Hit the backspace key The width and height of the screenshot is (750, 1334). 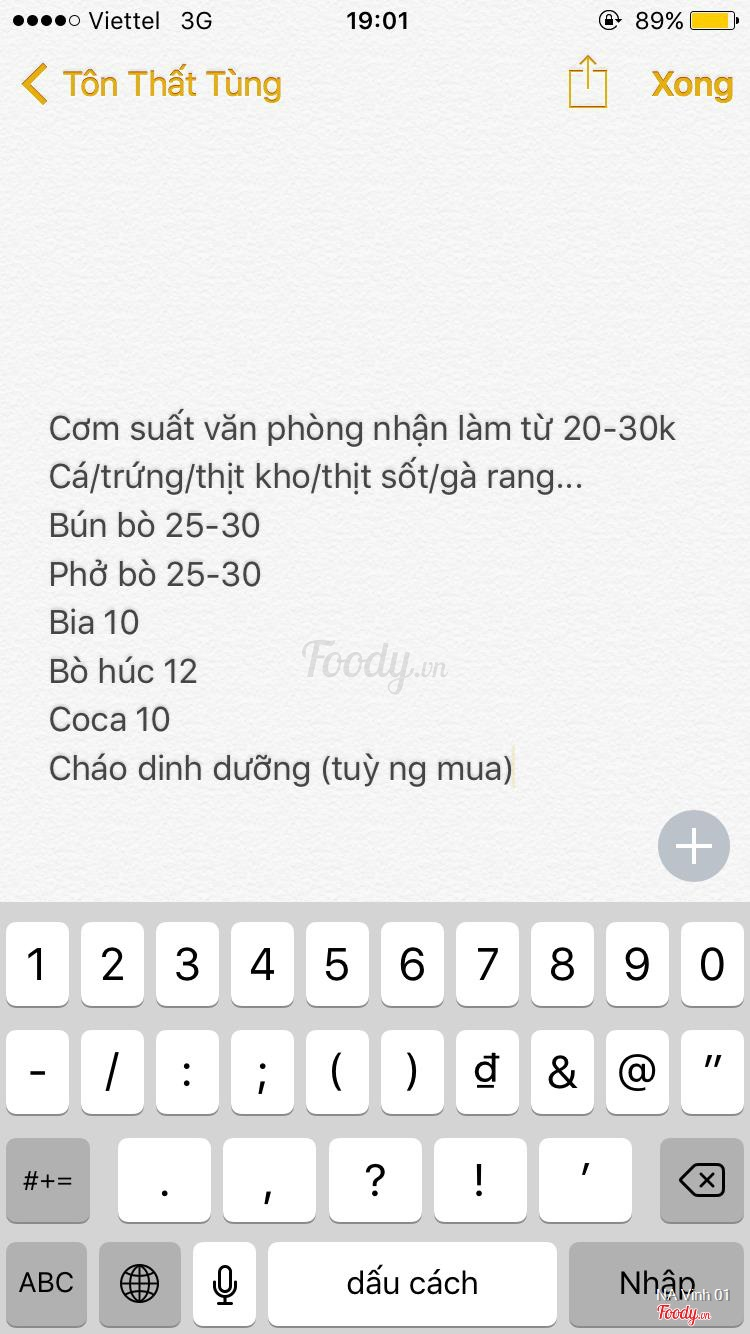[x=702, y=1181]
